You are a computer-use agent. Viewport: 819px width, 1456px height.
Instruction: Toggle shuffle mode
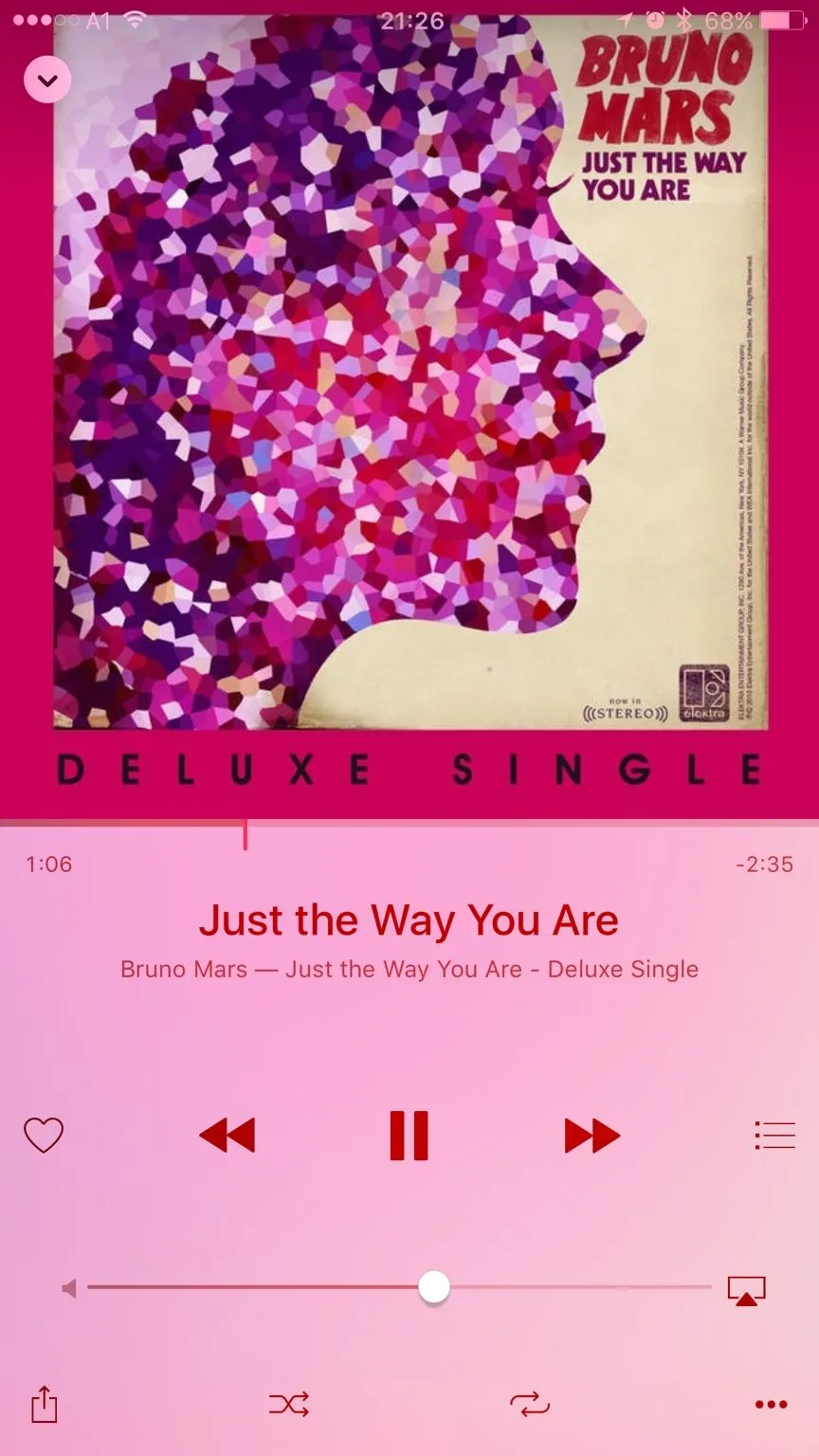coord(288,1404)
